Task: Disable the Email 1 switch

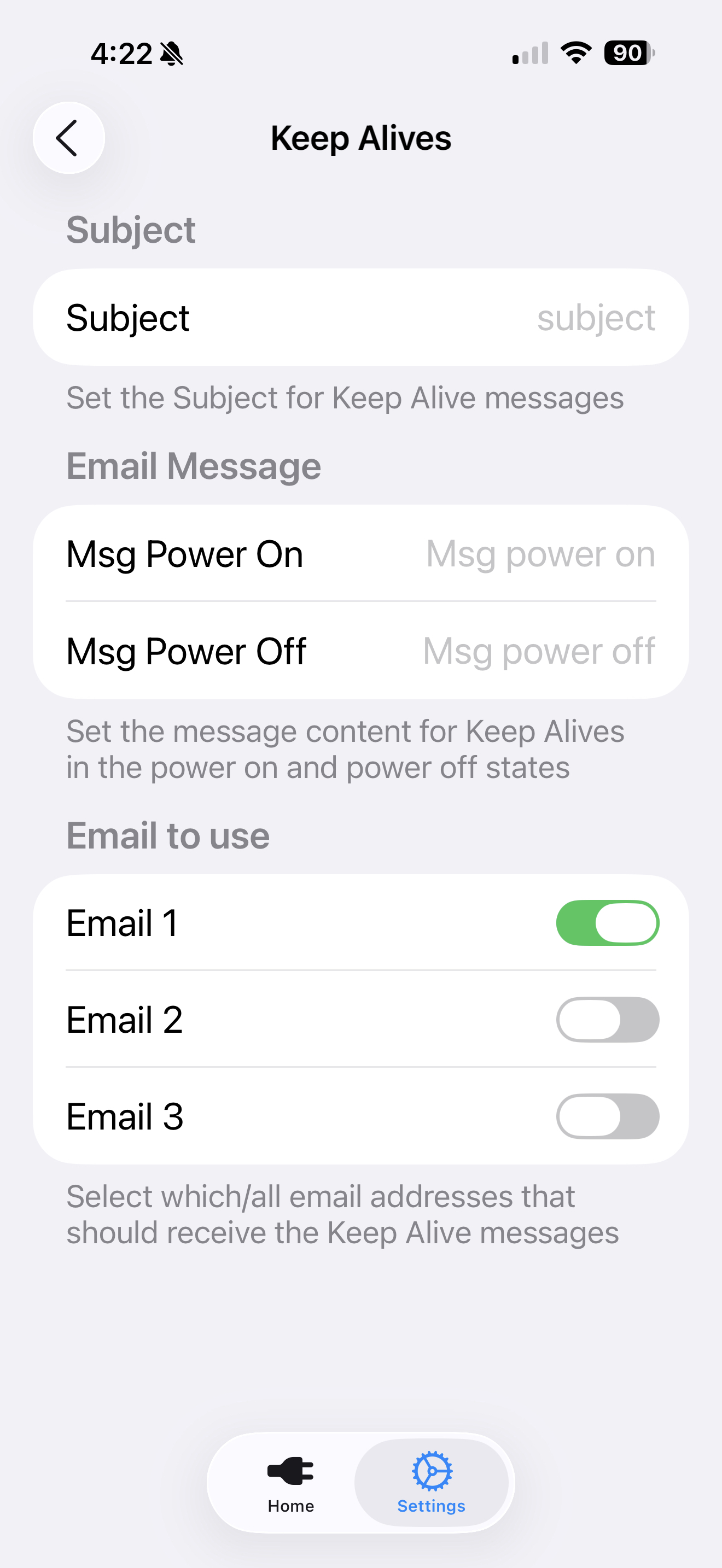Action: point(607,923)
